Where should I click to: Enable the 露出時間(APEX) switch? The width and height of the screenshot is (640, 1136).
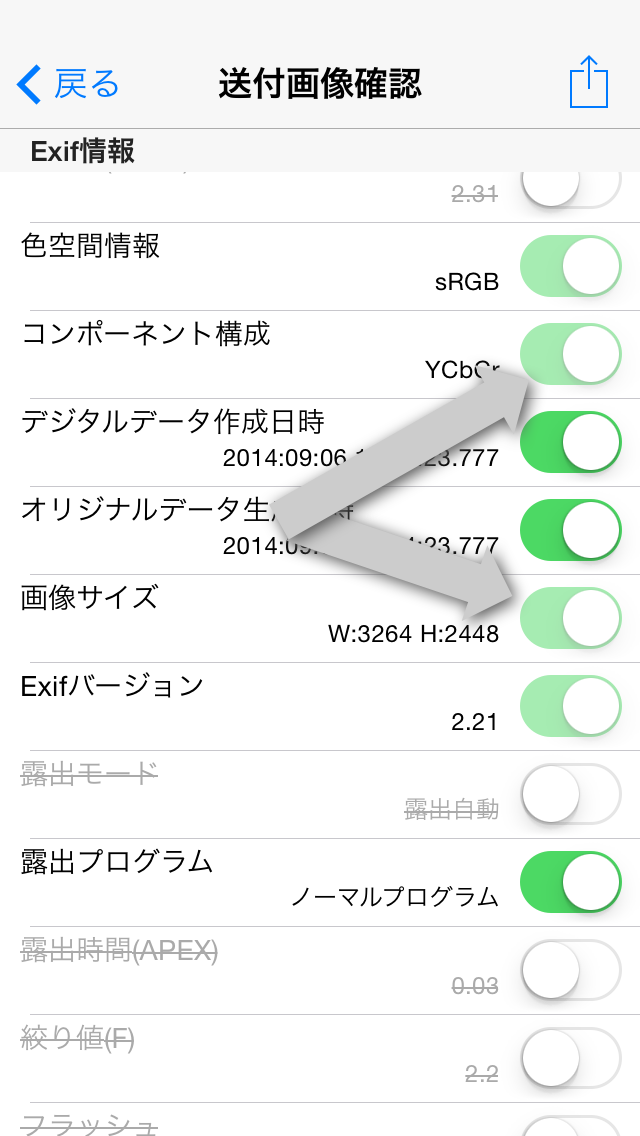pos(570,970)
